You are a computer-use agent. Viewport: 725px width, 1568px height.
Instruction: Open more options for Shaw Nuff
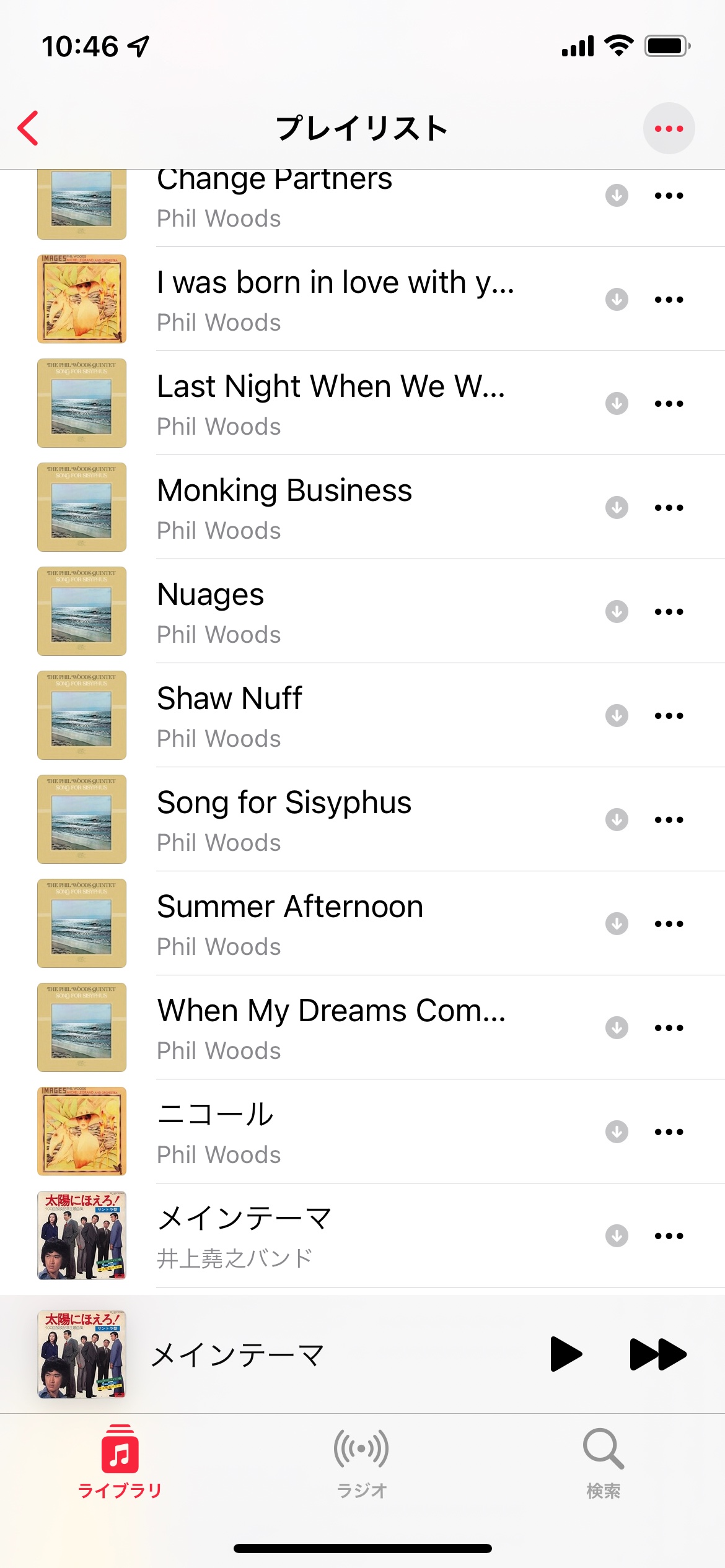coord(669,715)
